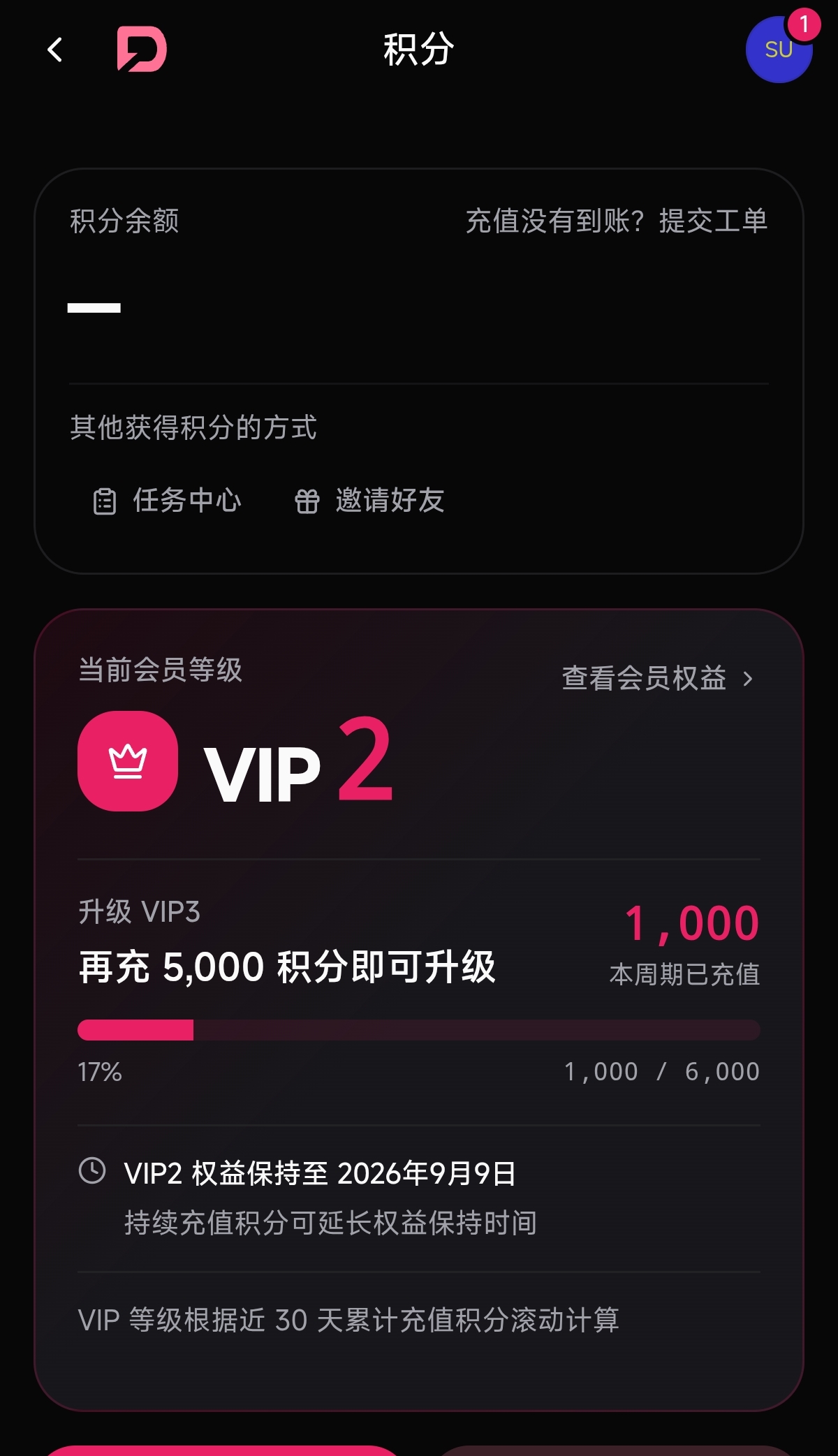Image resolution: width=838 pixels, height=1456 pixels.
Task: View member benefits via 查看会员权益
Action: (x=658, y=678)
